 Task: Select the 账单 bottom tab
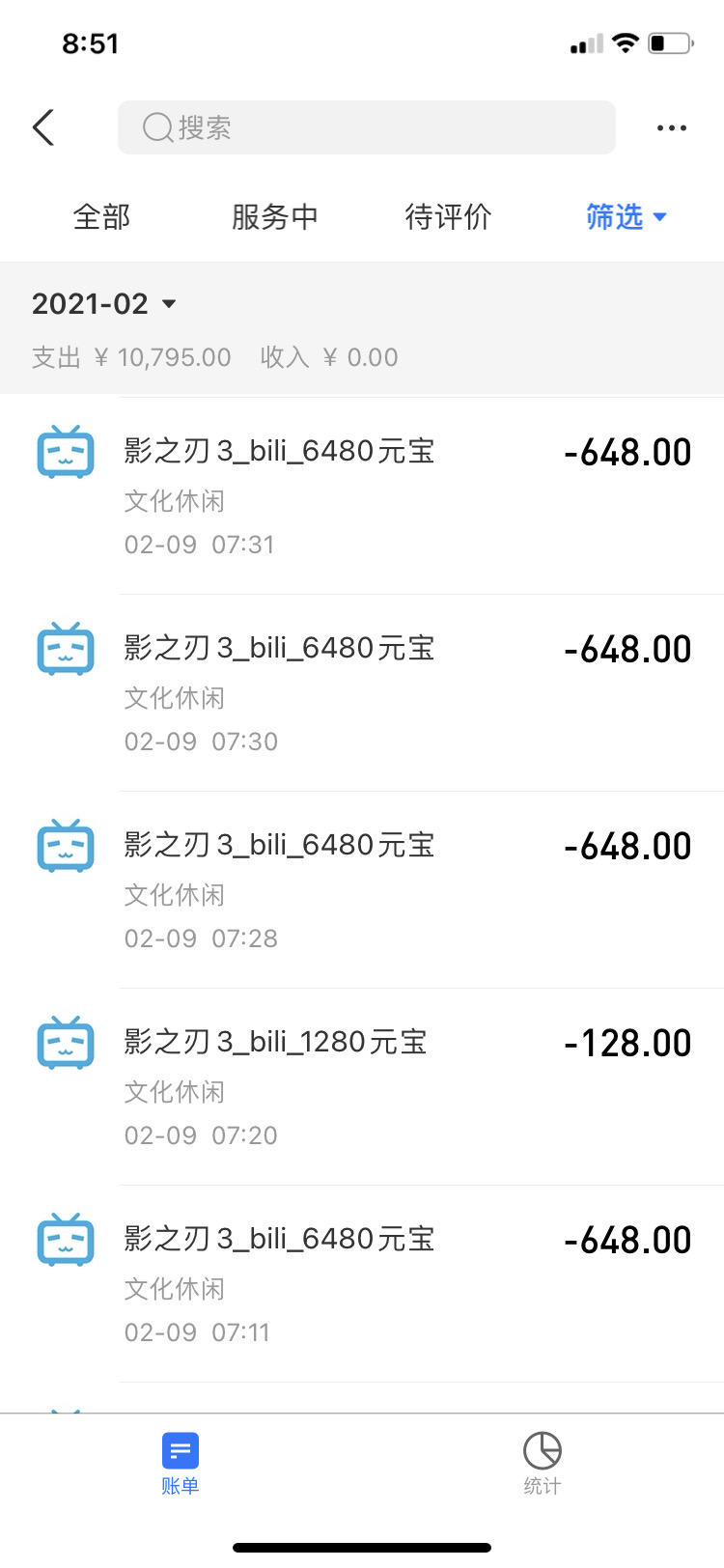click(181, 1463)
